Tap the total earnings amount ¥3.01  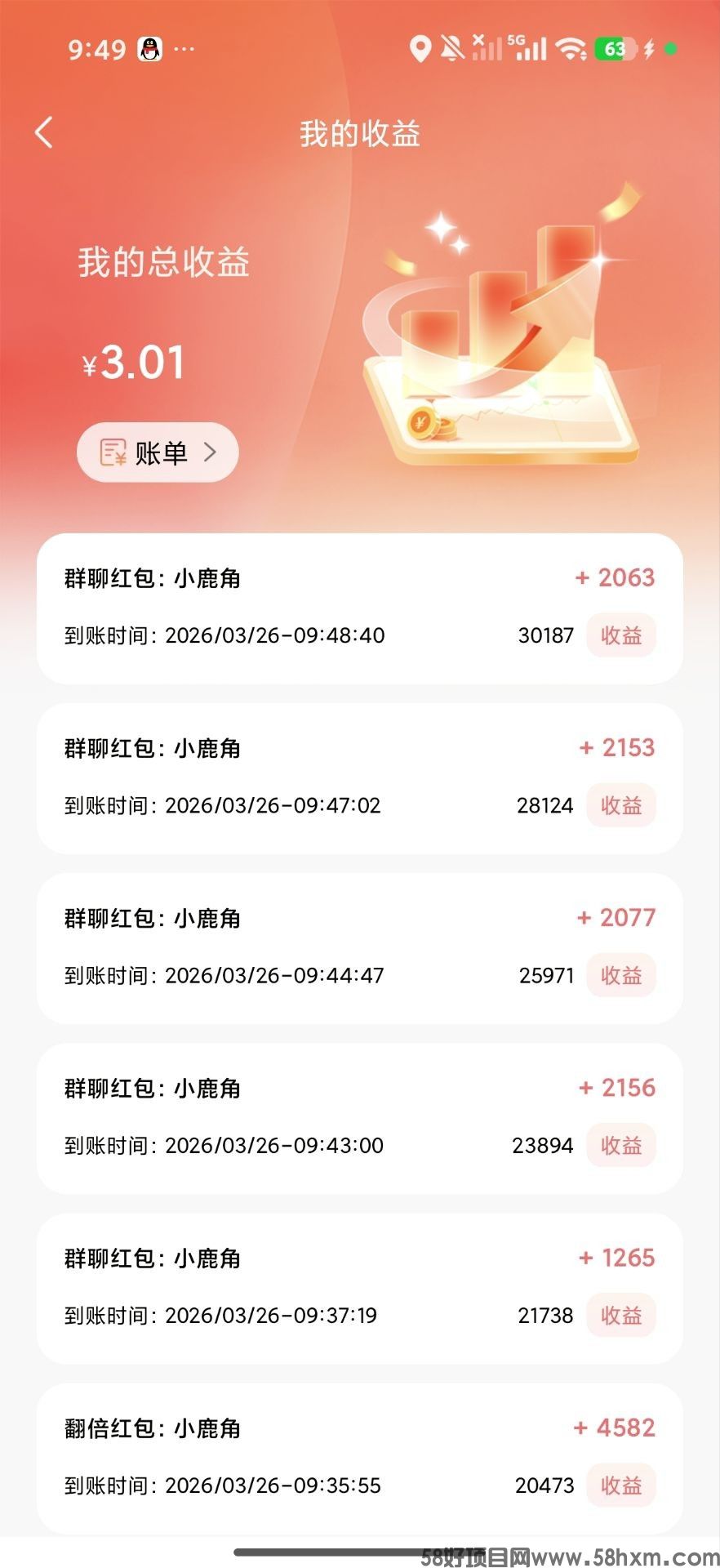pyautogui.click(x=133, y=362)
